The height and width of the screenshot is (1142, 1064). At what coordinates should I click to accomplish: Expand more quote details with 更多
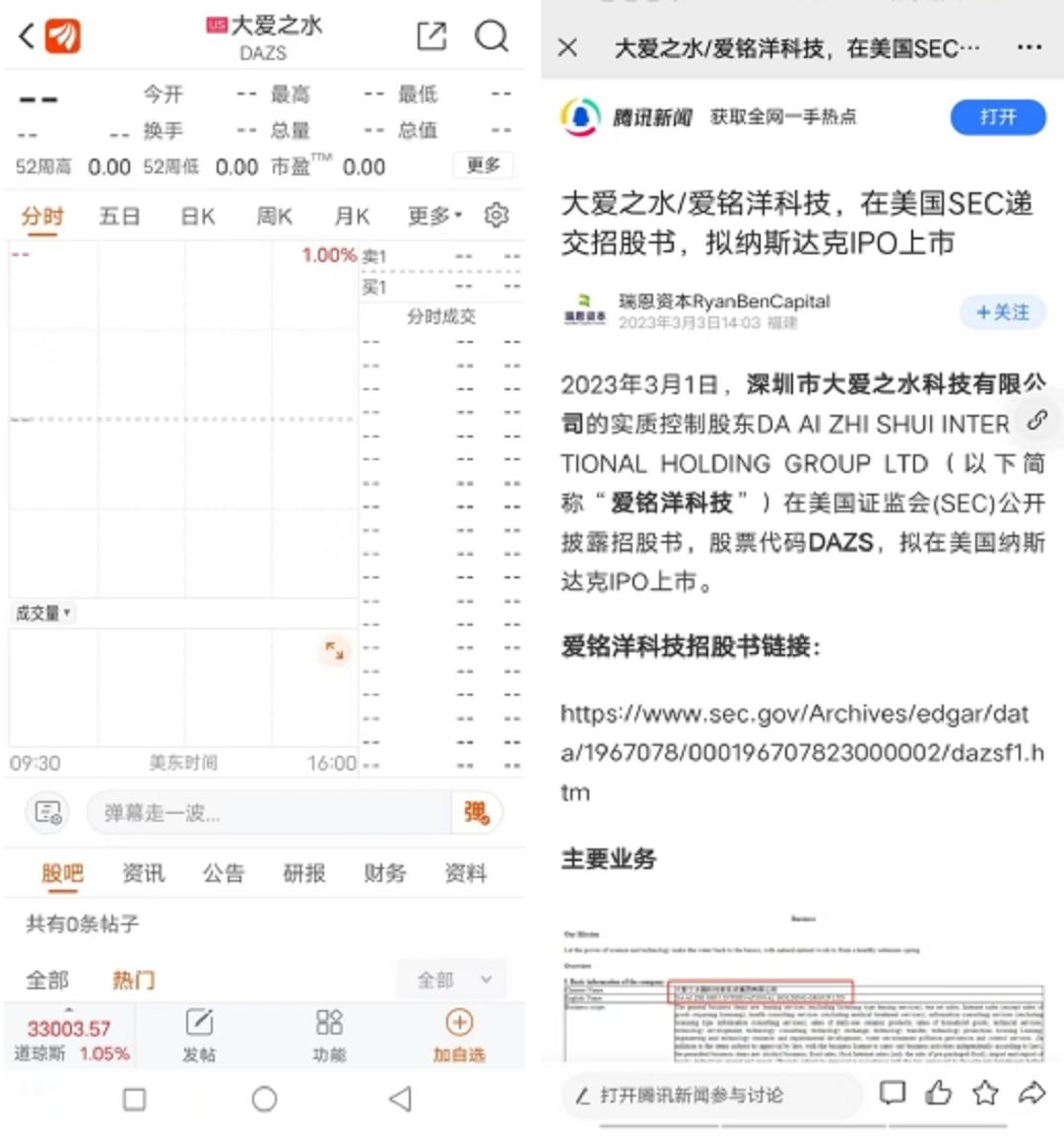coord(483,165)
